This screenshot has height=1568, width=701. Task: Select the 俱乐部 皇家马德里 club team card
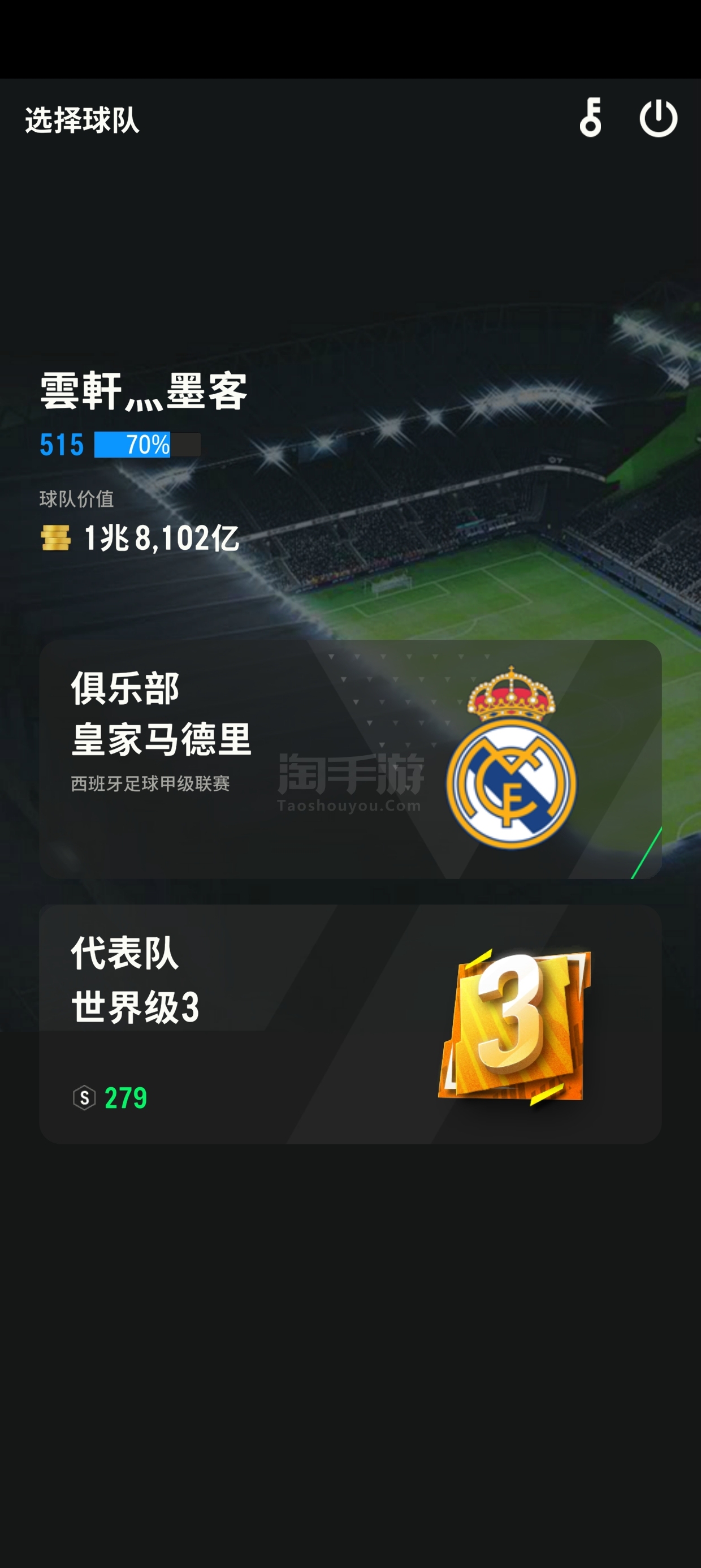click(x=350, y=759)
